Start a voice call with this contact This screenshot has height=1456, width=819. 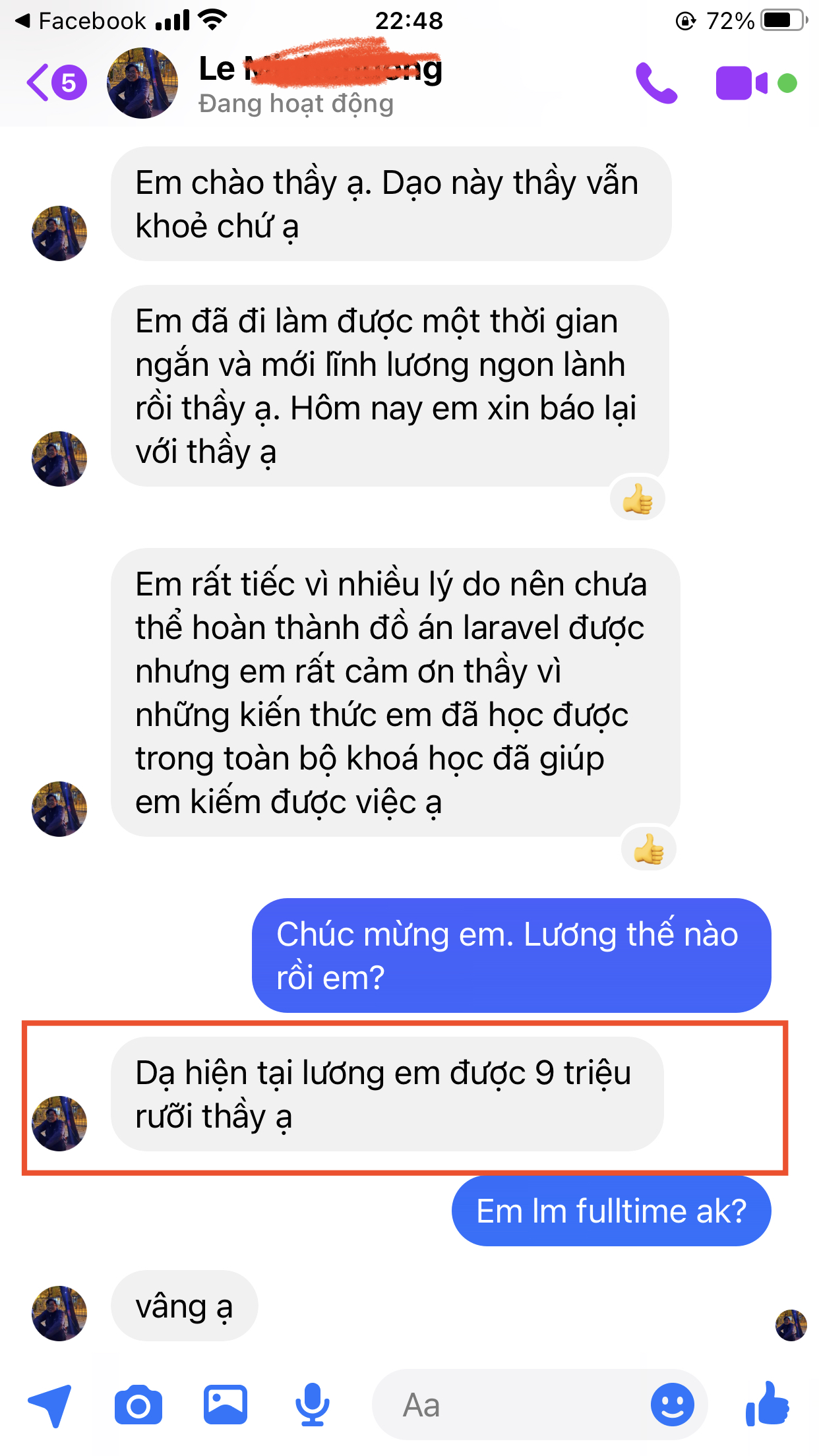click(656, 83)
